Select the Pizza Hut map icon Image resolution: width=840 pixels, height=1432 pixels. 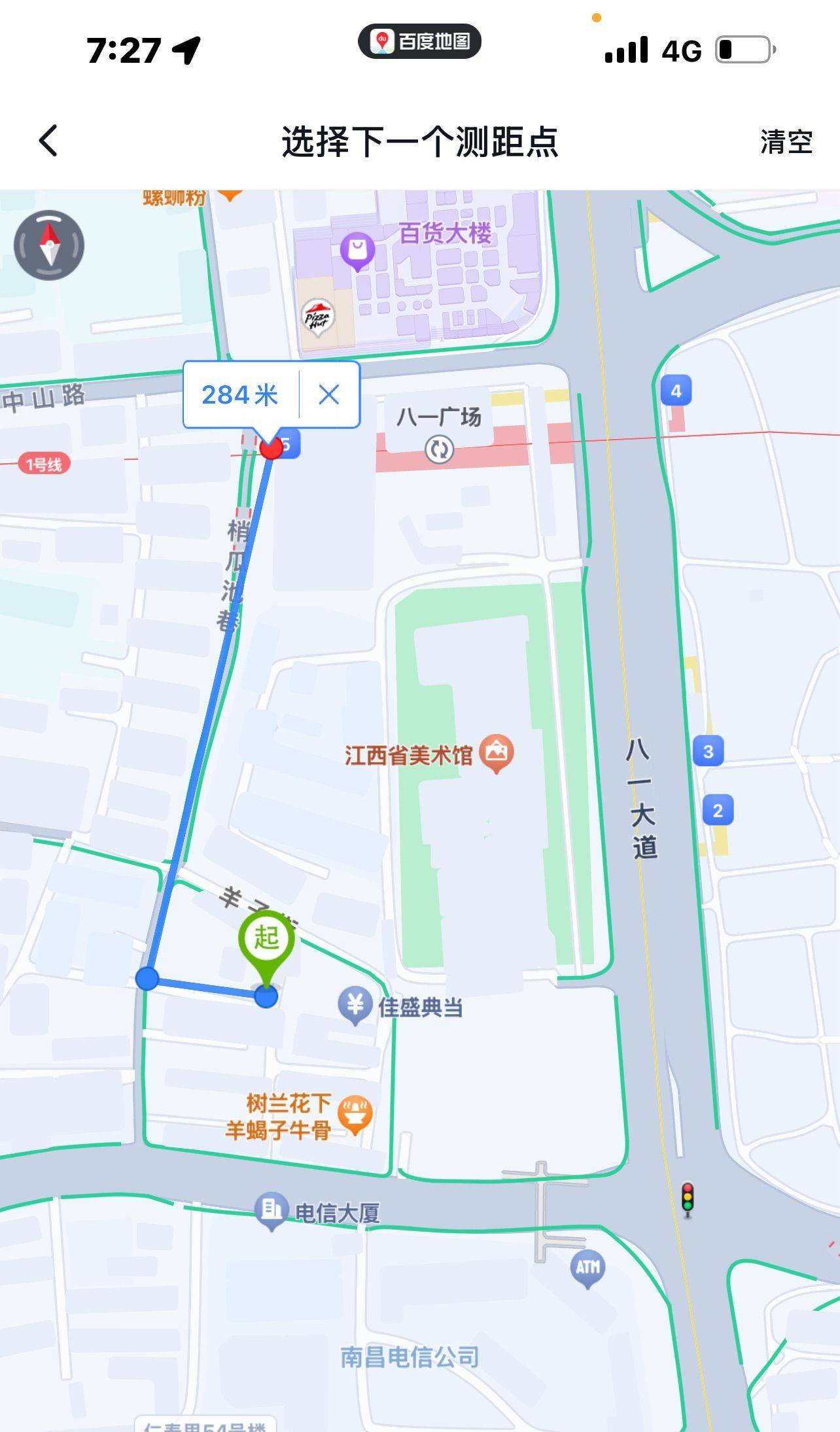pyautogui.click(x=318, y=317)
